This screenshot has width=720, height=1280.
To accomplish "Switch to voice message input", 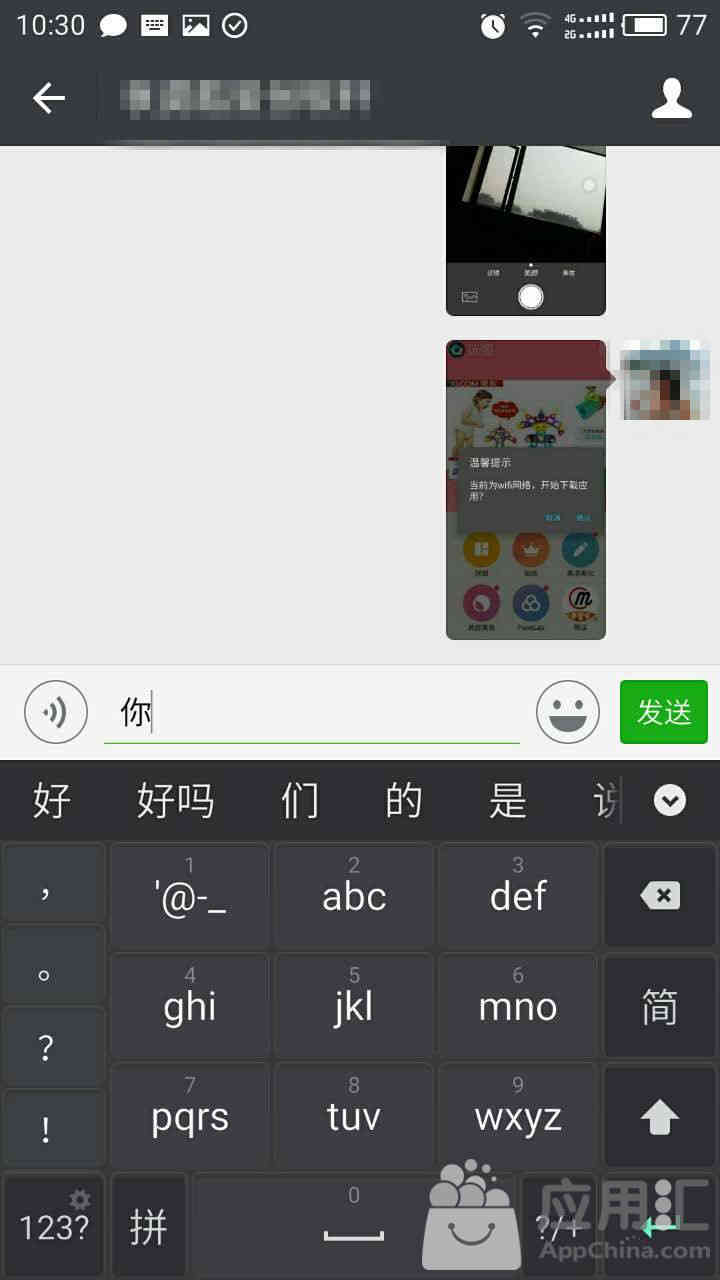I will coord(56,712).
